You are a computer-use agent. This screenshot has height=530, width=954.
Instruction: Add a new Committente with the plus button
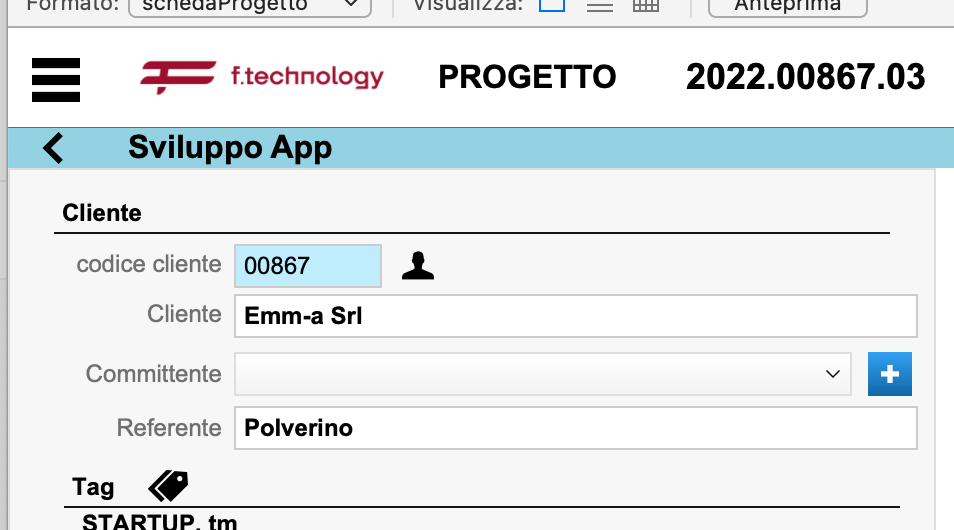click(x=890, y=374)
